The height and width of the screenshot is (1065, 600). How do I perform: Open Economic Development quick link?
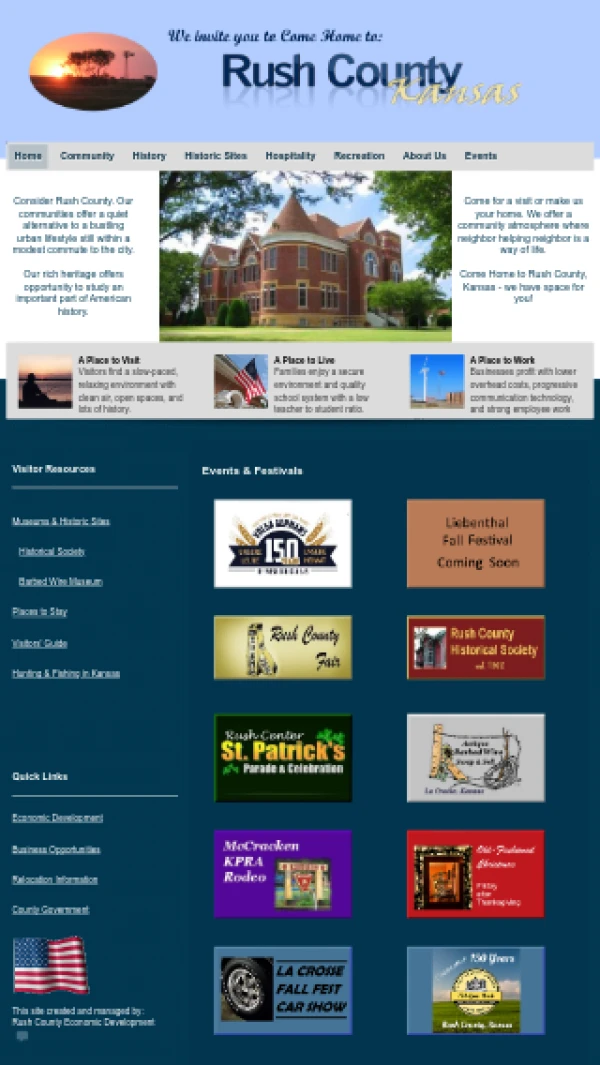57,818
